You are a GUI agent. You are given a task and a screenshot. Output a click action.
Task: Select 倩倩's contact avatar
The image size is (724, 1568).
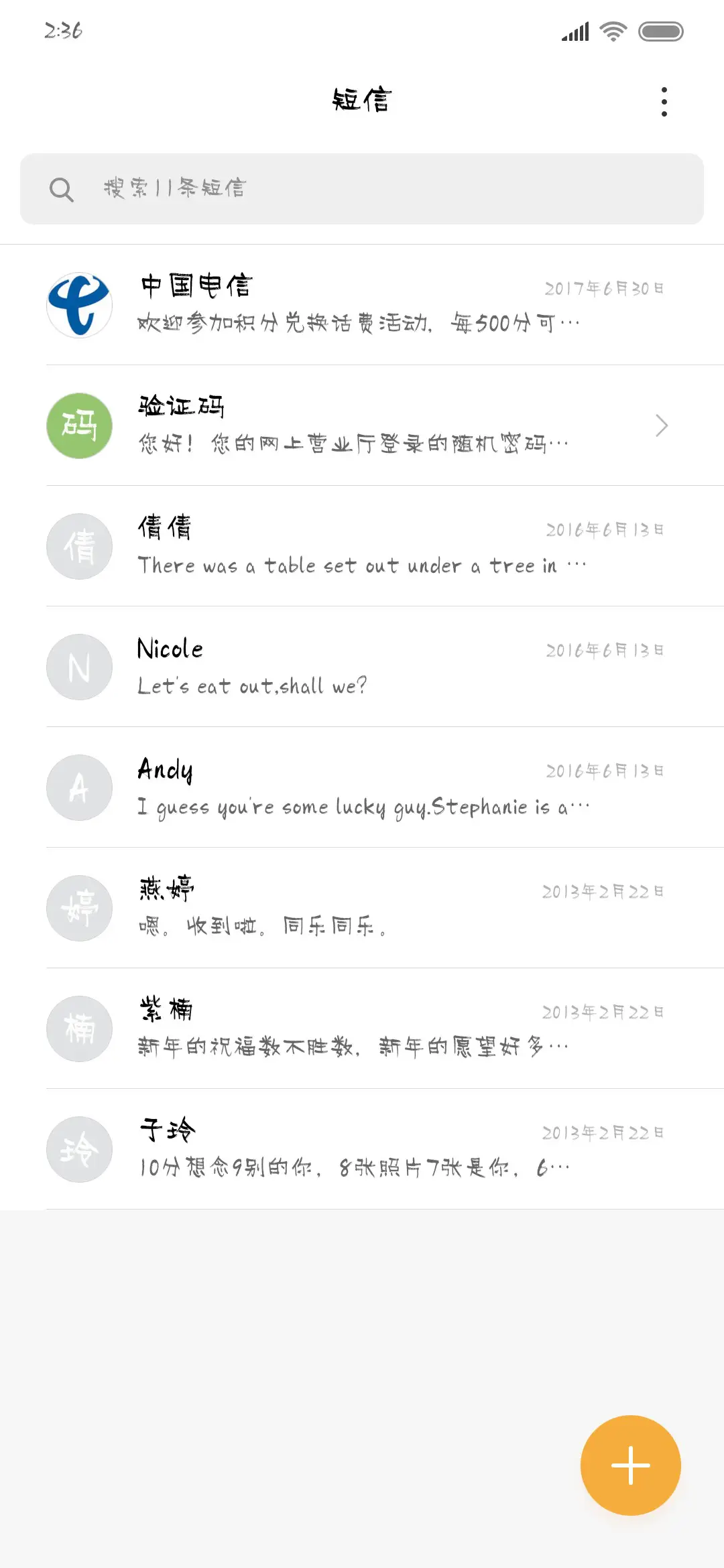click(78, 546)
